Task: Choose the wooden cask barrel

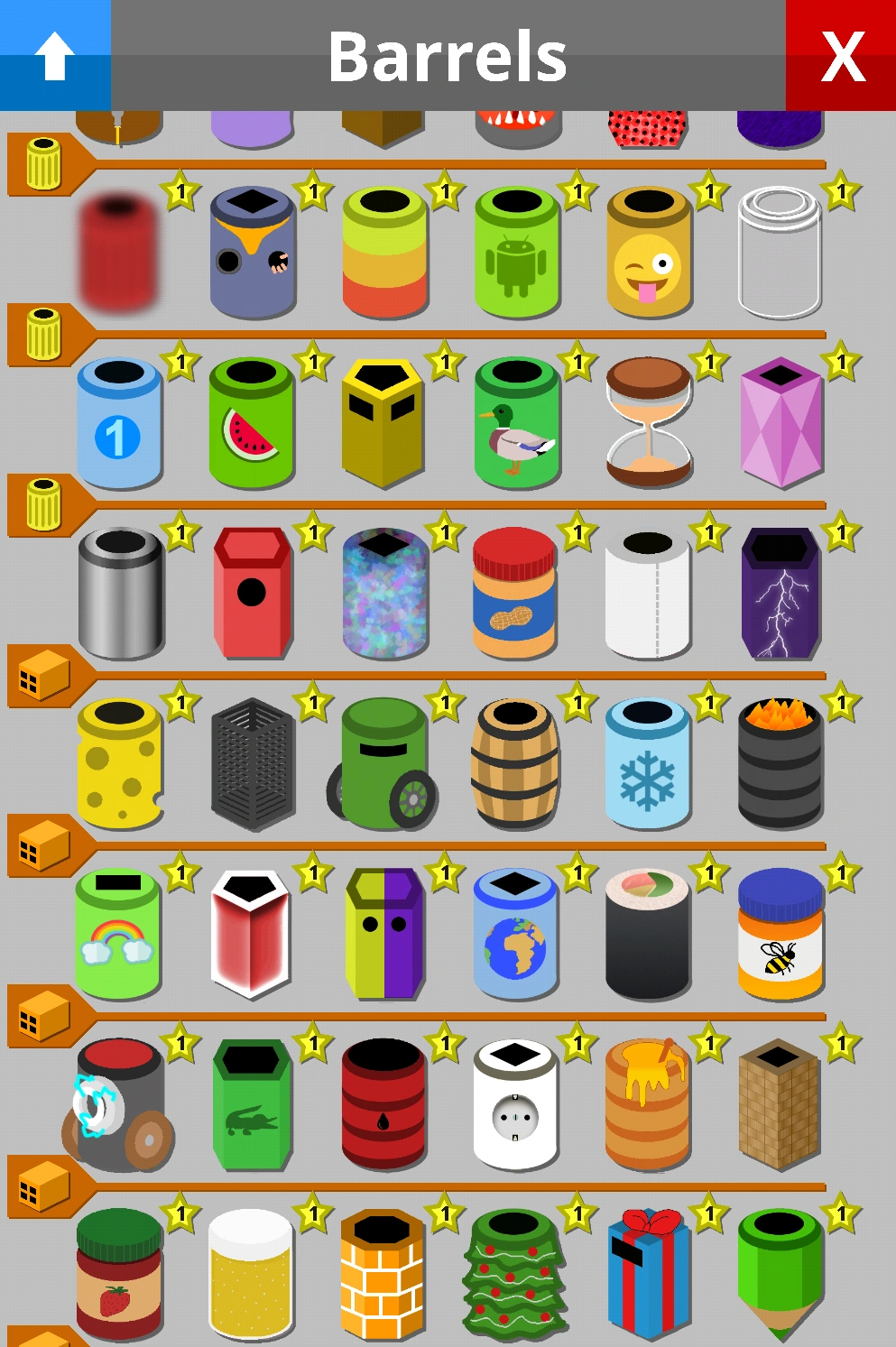Action: (x=515, y=763)
